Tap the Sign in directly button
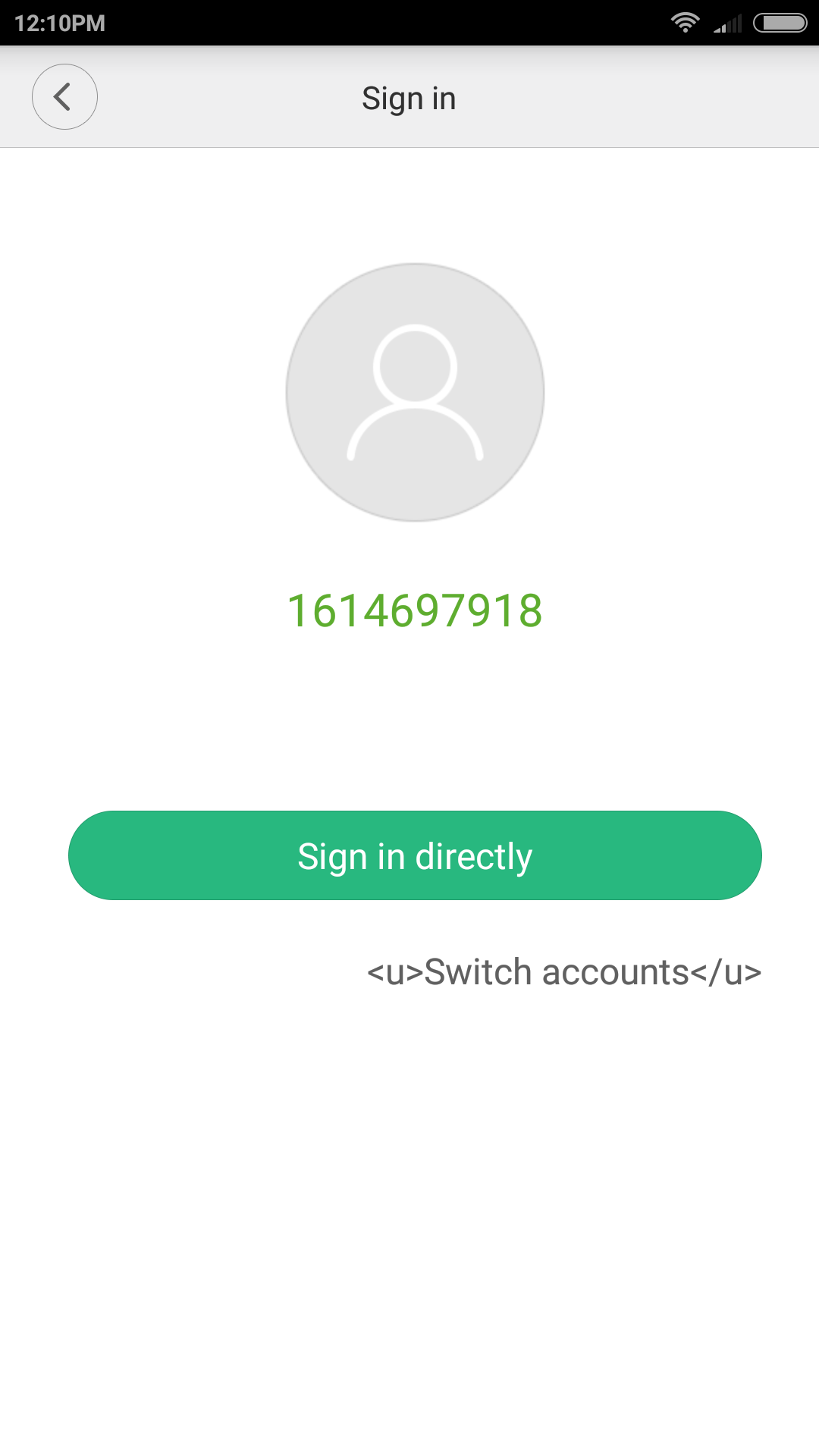The width and height of the screenshot is (819, 1456). pyautogui.click(x=415, y=856)
